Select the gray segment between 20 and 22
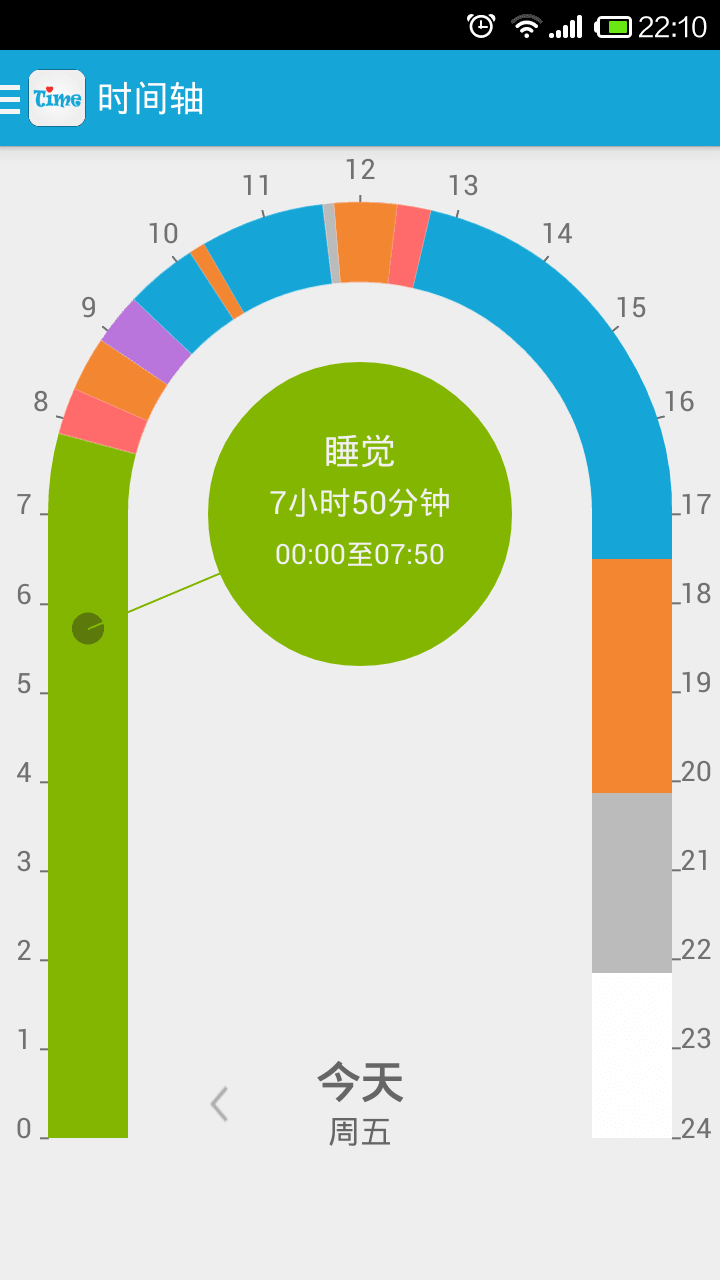720x1280 pixels. point(631,880)
